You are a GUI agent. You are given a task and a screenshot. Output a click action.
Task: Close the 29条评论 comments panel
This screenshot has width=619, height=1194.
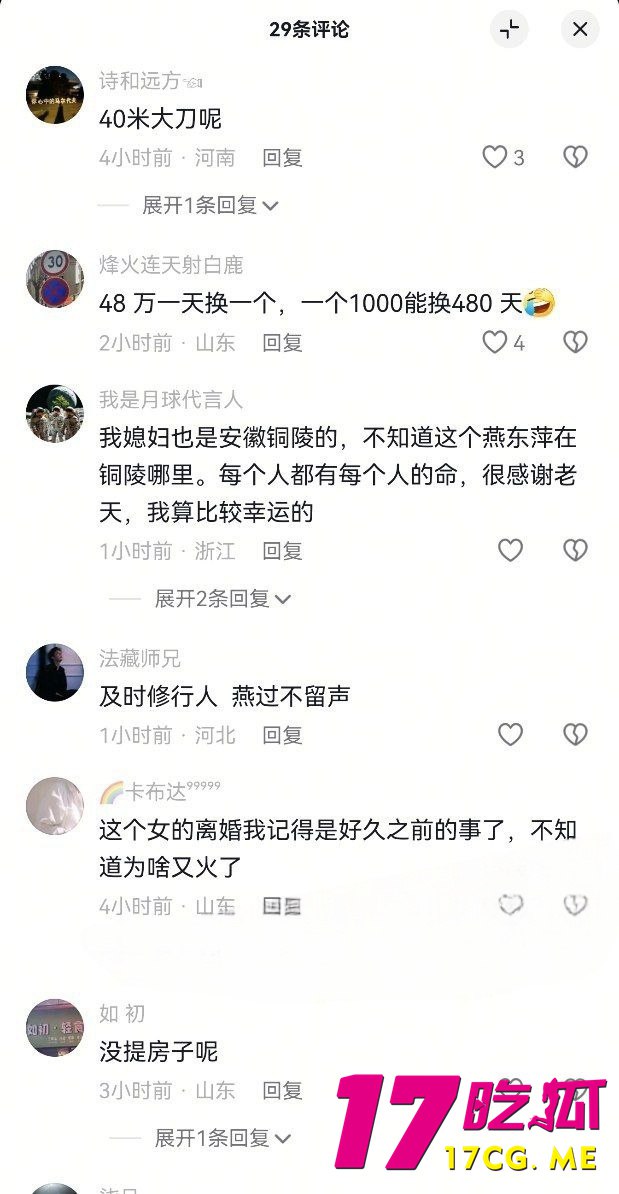(580, 29)
